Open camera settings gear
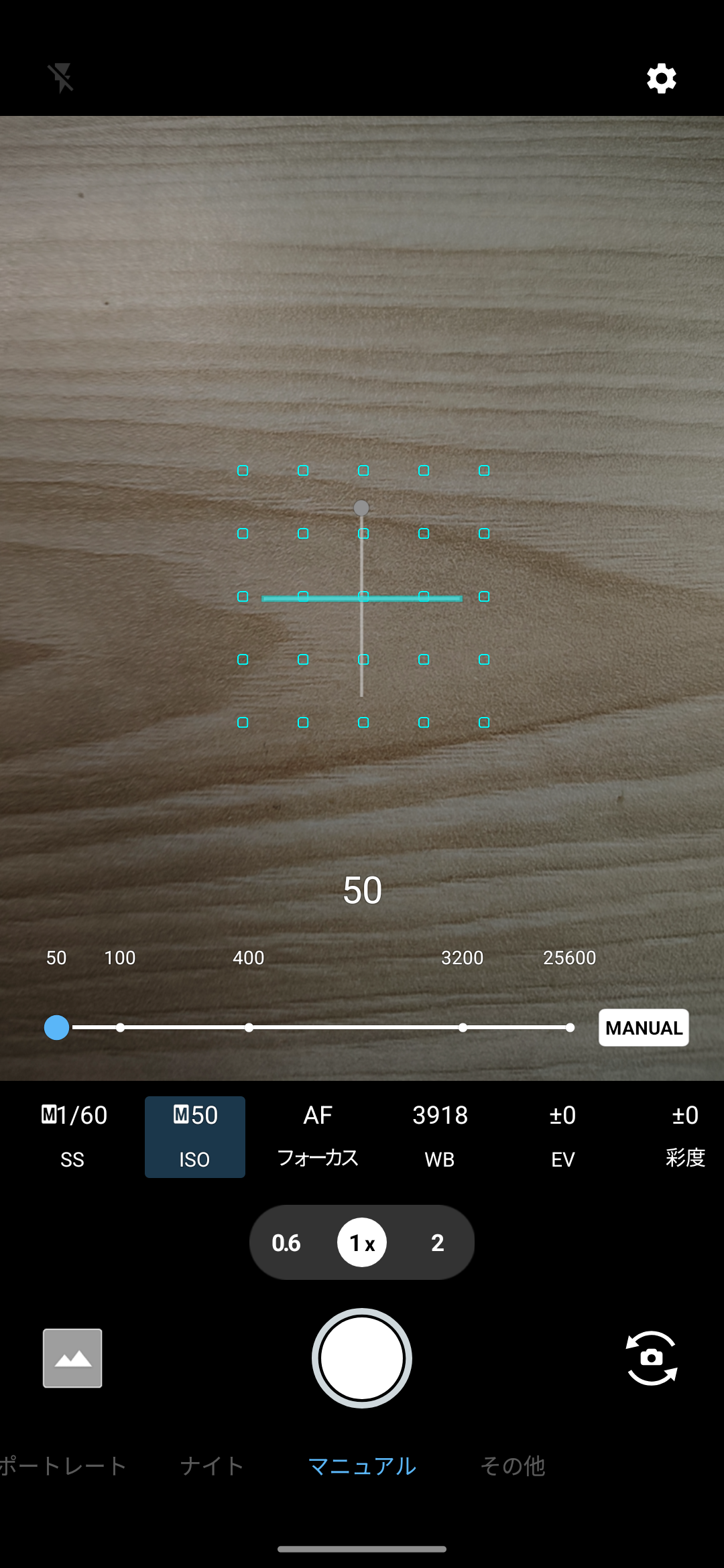The image size is (724, 1568). click(661, 78)
